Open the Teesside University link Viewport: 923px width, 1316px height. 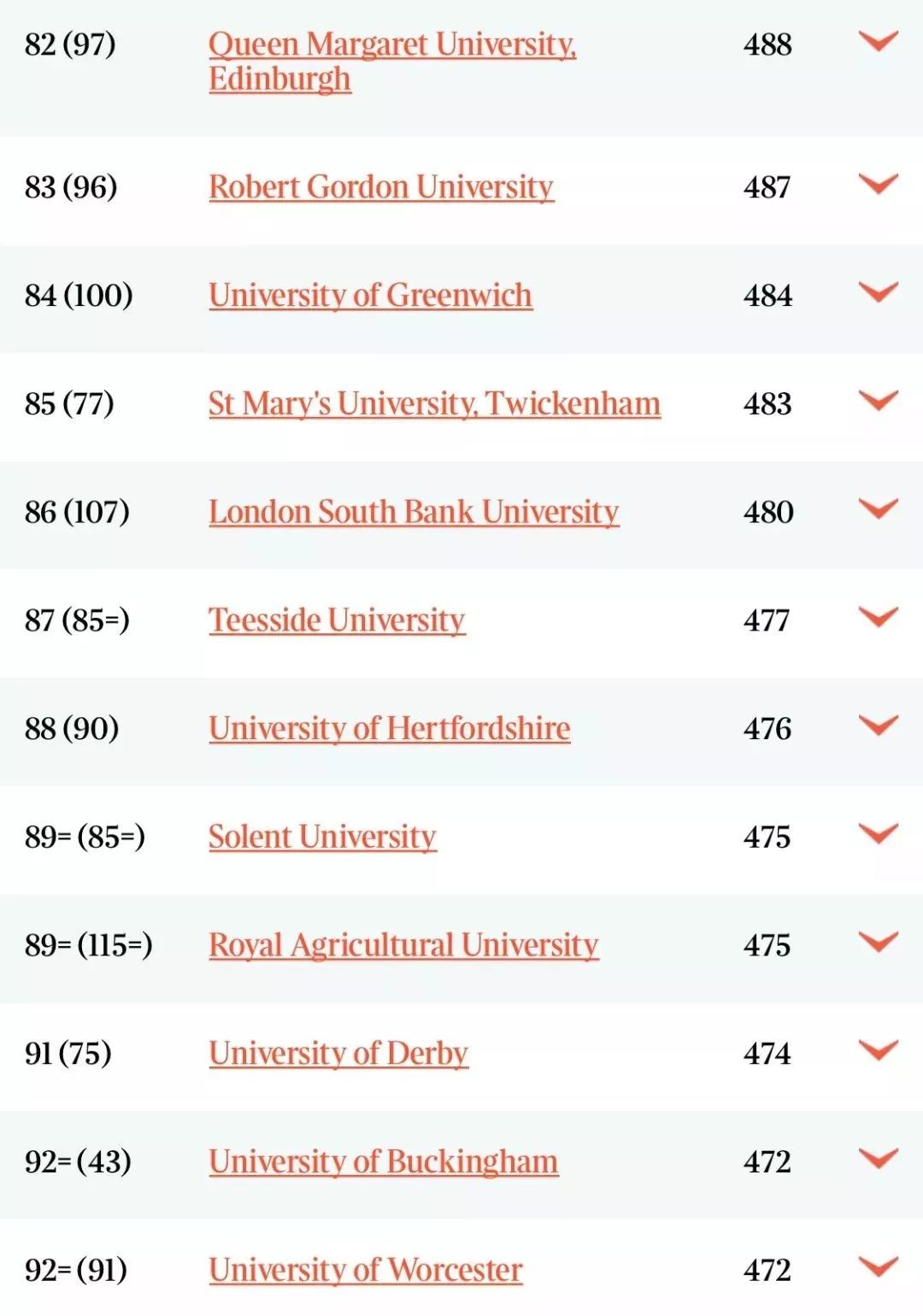338,620
